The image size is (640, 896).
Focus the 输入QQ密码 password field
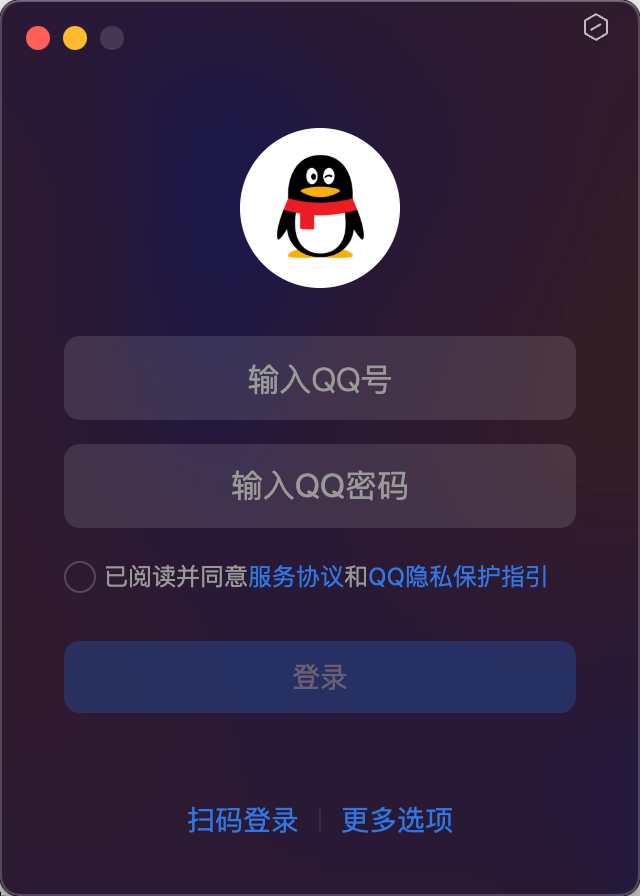(320, 486)
